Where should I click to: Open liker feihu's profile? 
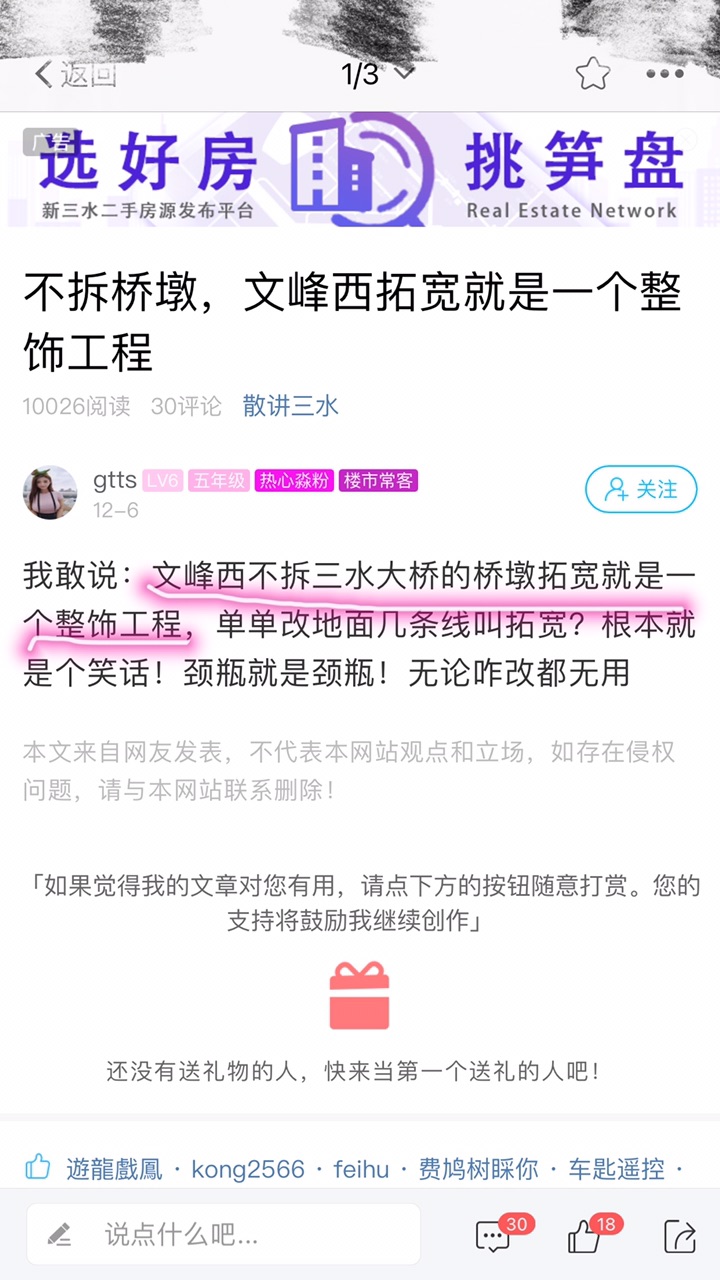tap(361, 1168)
